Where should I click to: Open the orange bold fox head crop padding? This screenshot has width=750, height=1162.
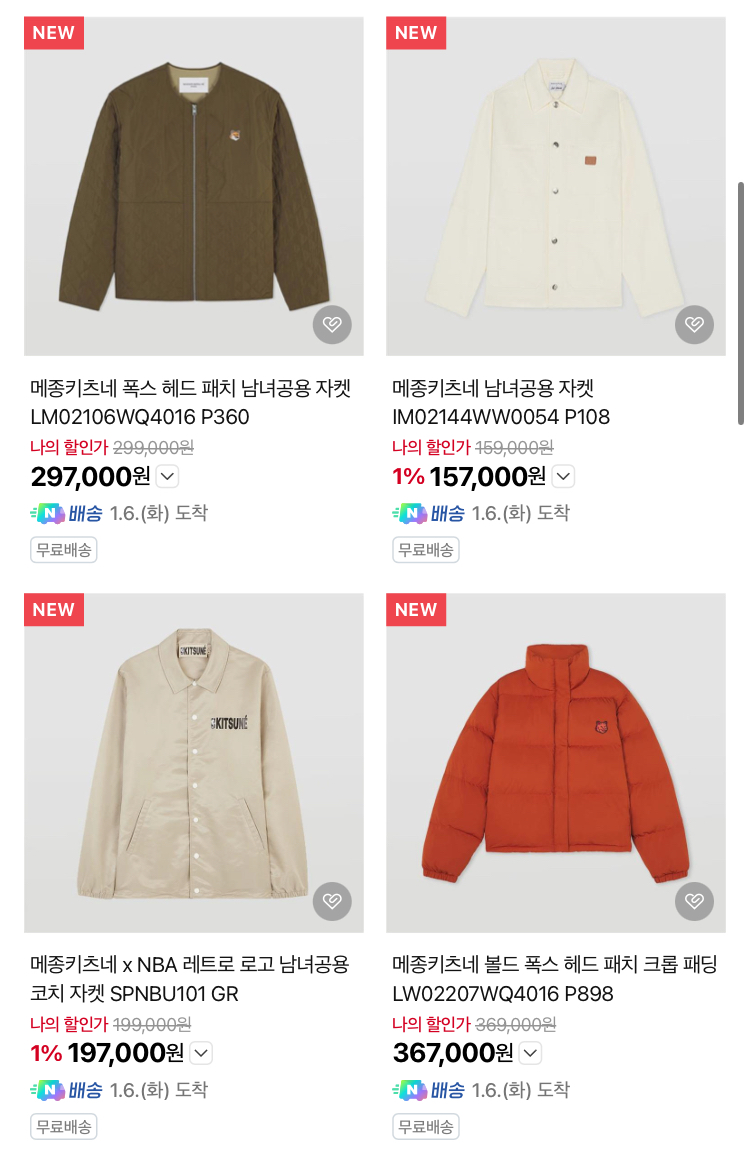point(555,762)
